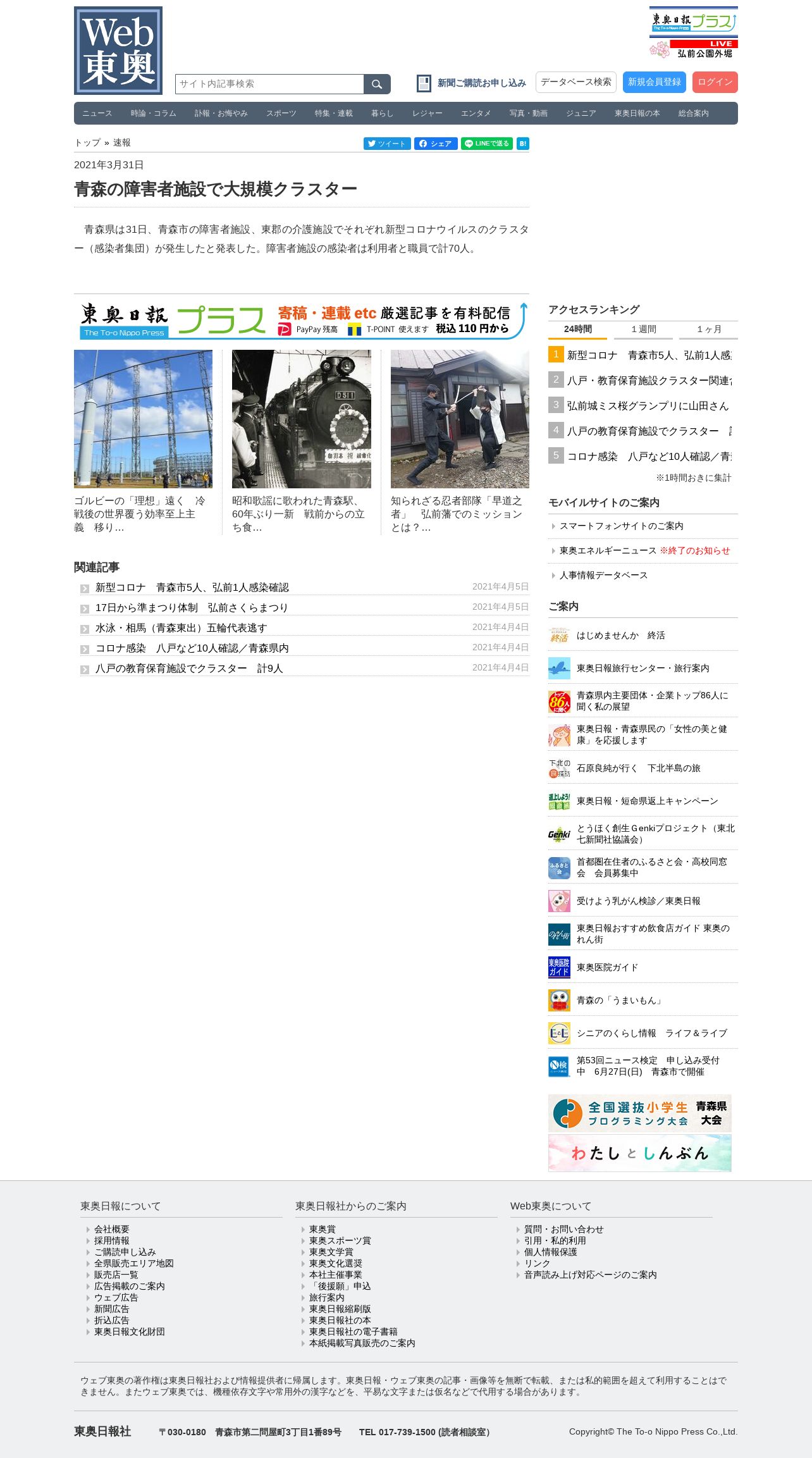Open データベース検索
The width and height of the screenshot is (812, 1458).
point(575,82)
